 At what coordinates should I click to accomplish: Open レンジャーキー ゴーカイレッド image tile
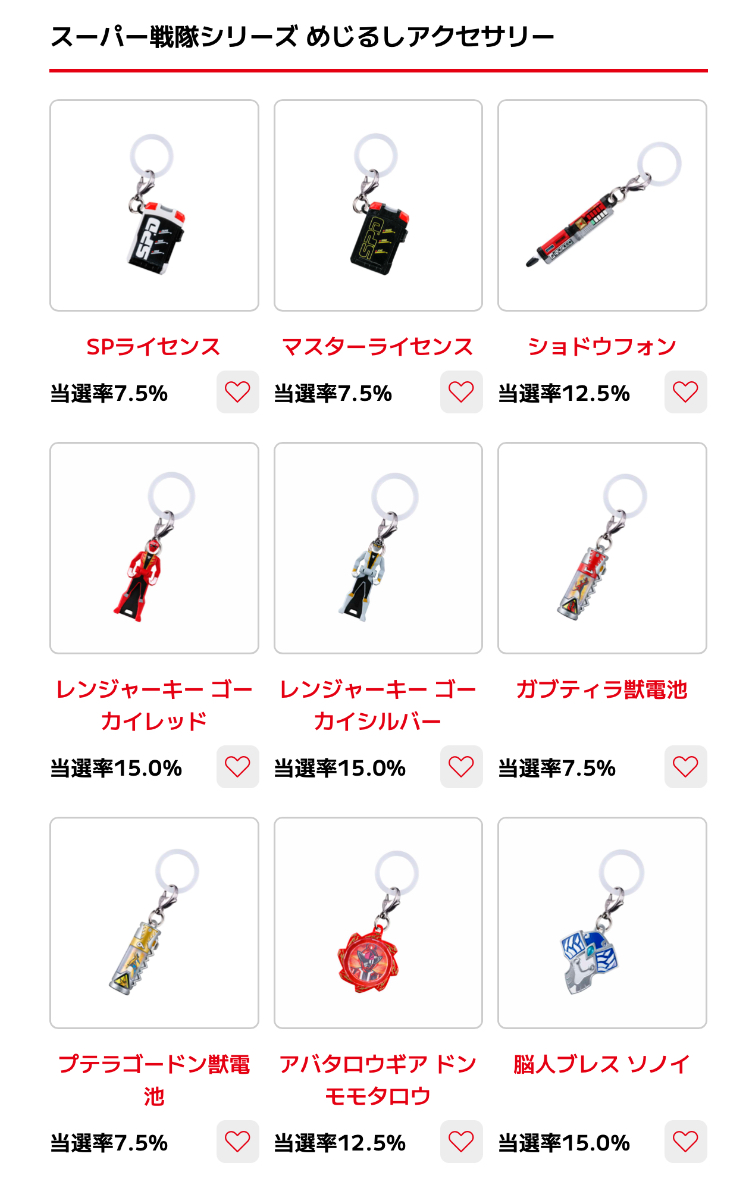point(154,548)
